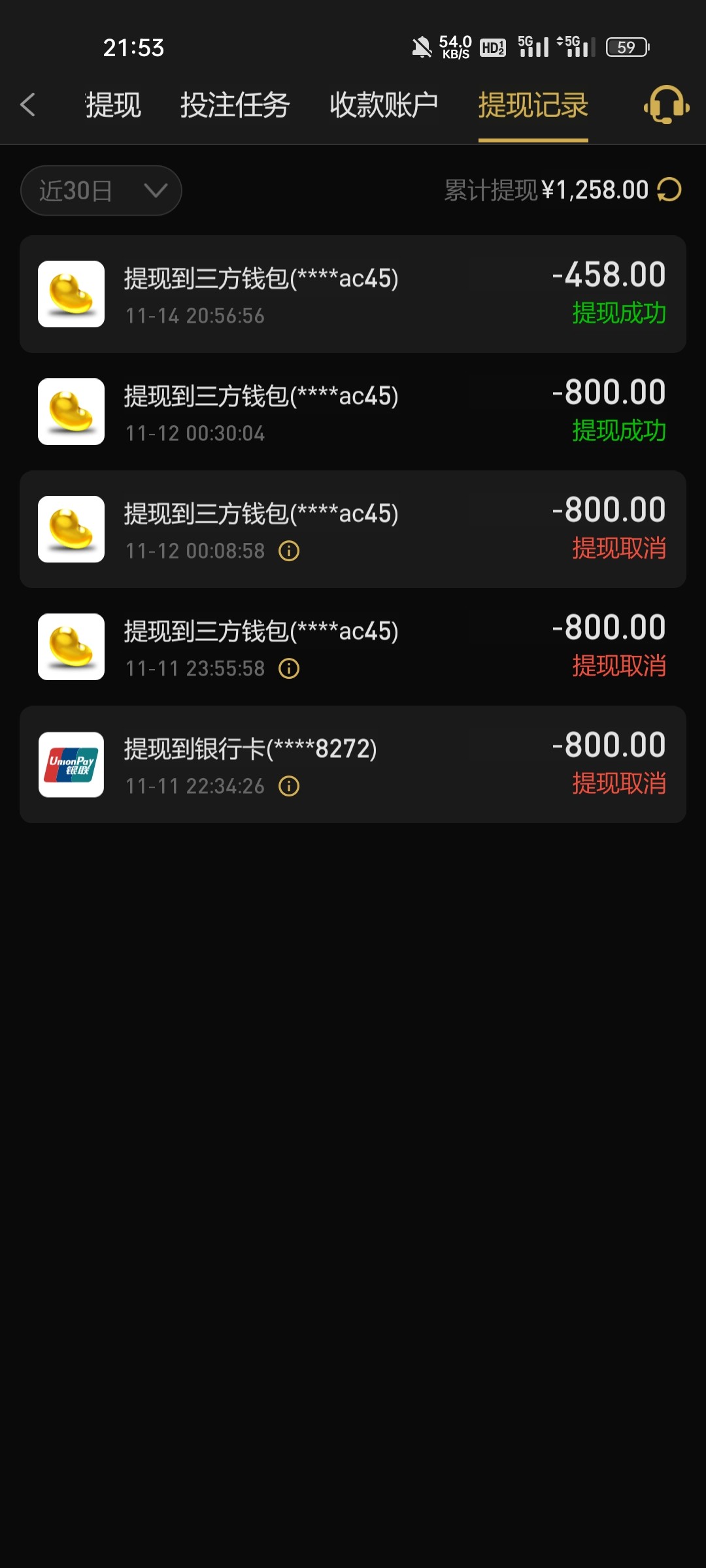Screen dimensions: 706x1568
Task: Open the successful withdrawal at 11-12 00:30:04
Action: 353,412
